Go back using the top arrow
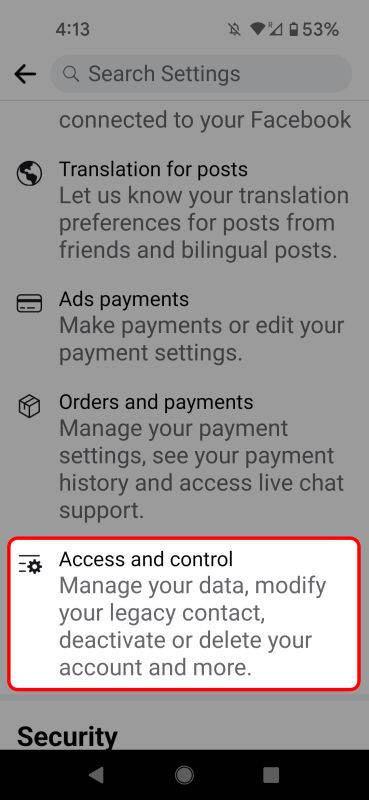Viewport: 369px width, 800px height. 25,74
